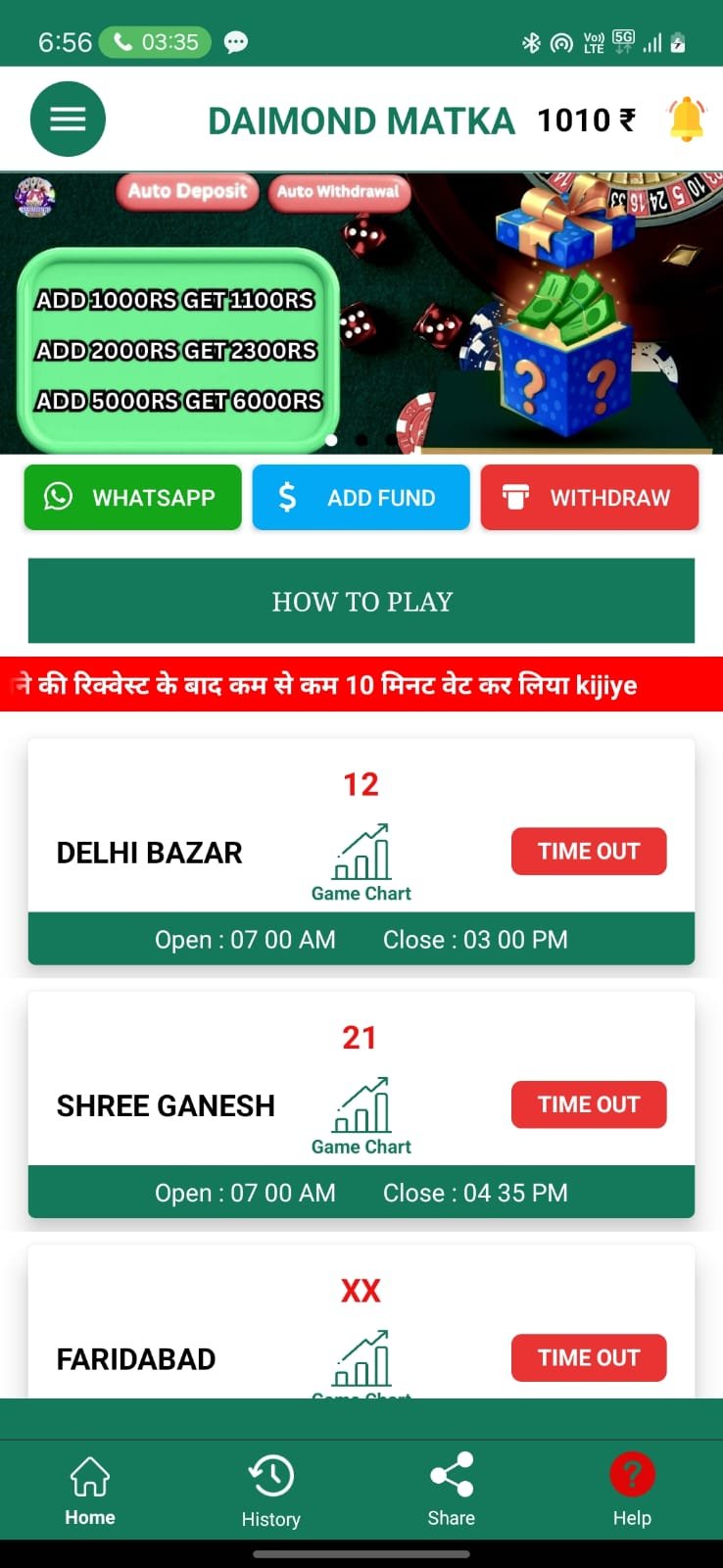
Task: Tap Time Out button for Shree Ganesh
Action: (588, 1104)
